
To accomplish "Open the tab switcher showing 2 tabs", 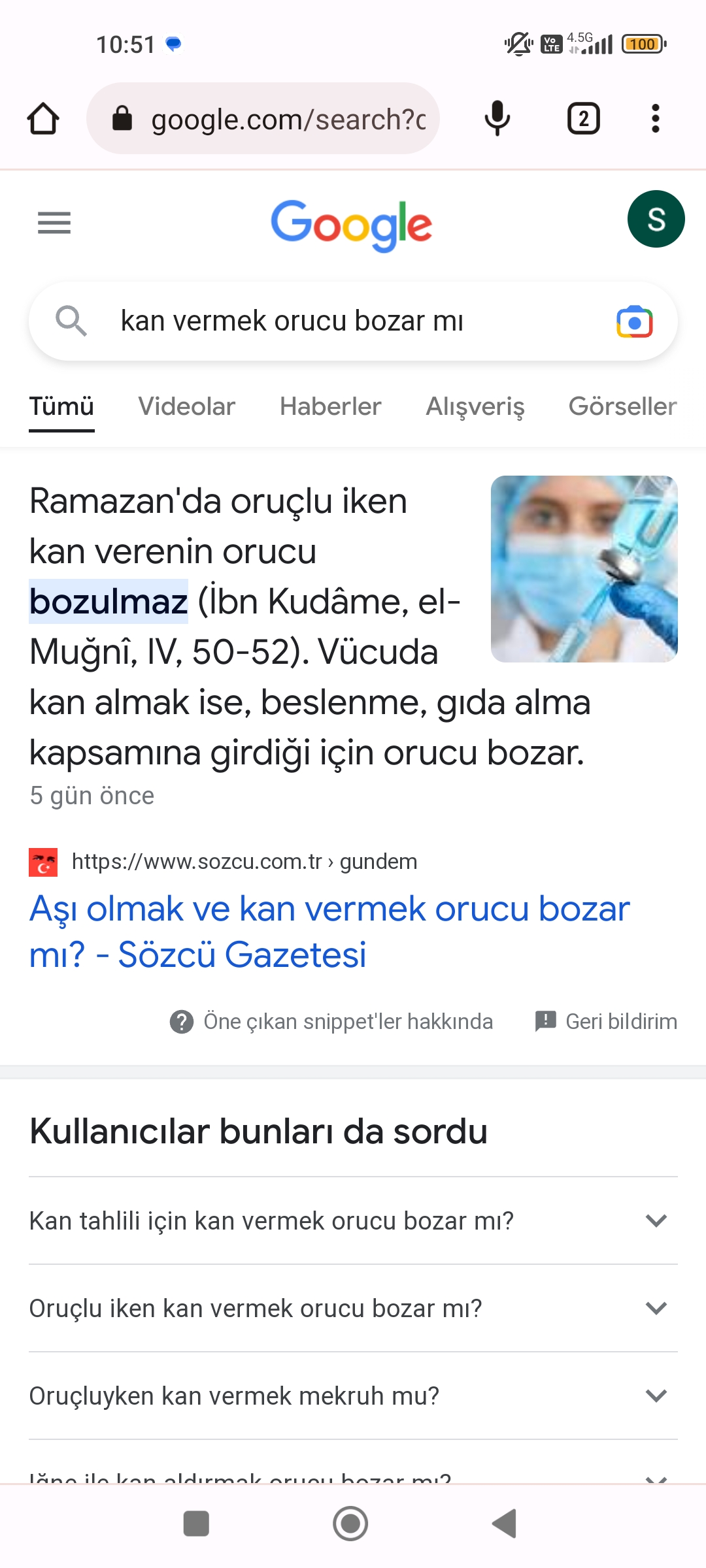I will (583, 119).
